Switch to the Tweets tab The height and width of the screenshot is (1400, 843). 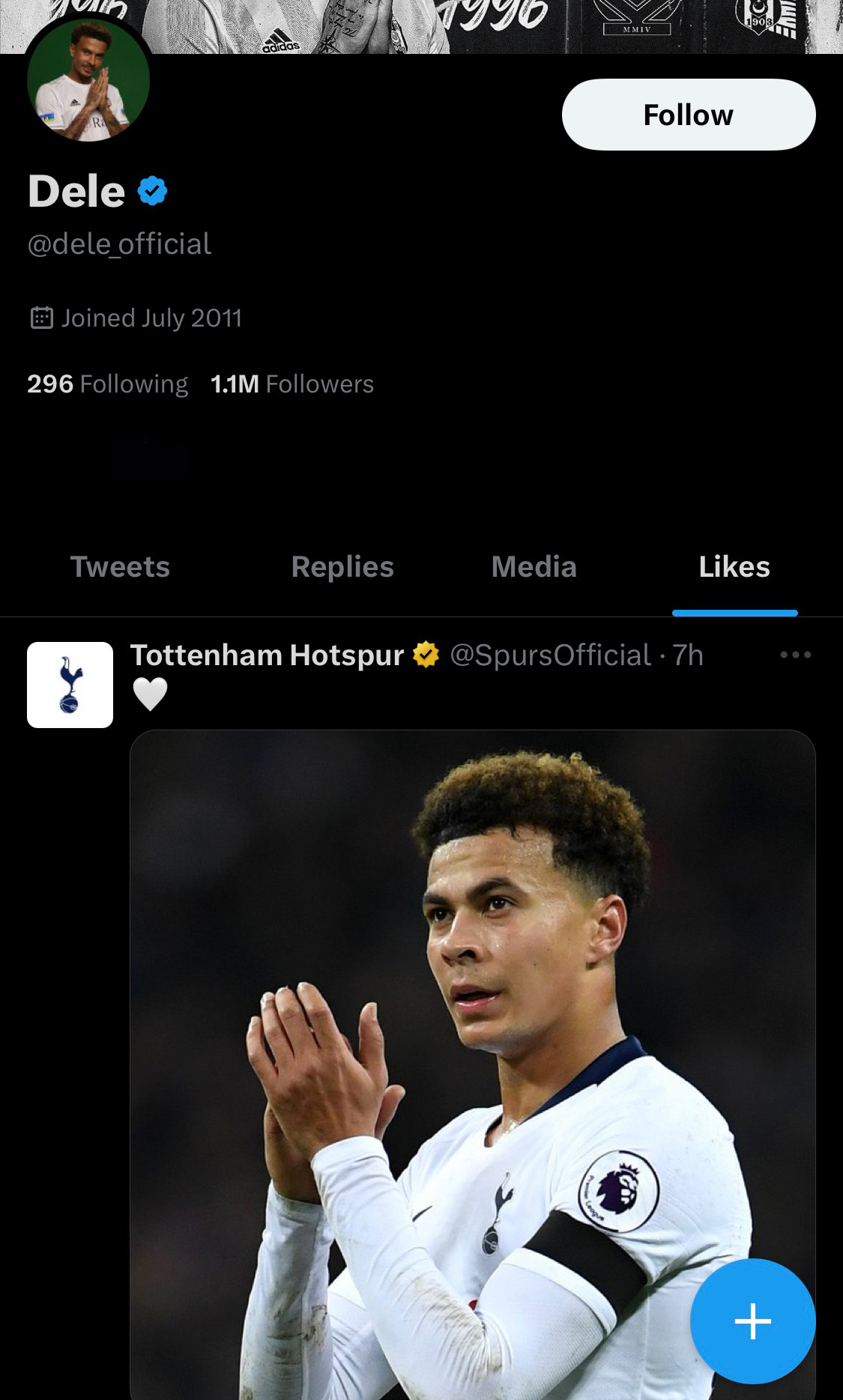pyautogui.click(x=120, y=567)
